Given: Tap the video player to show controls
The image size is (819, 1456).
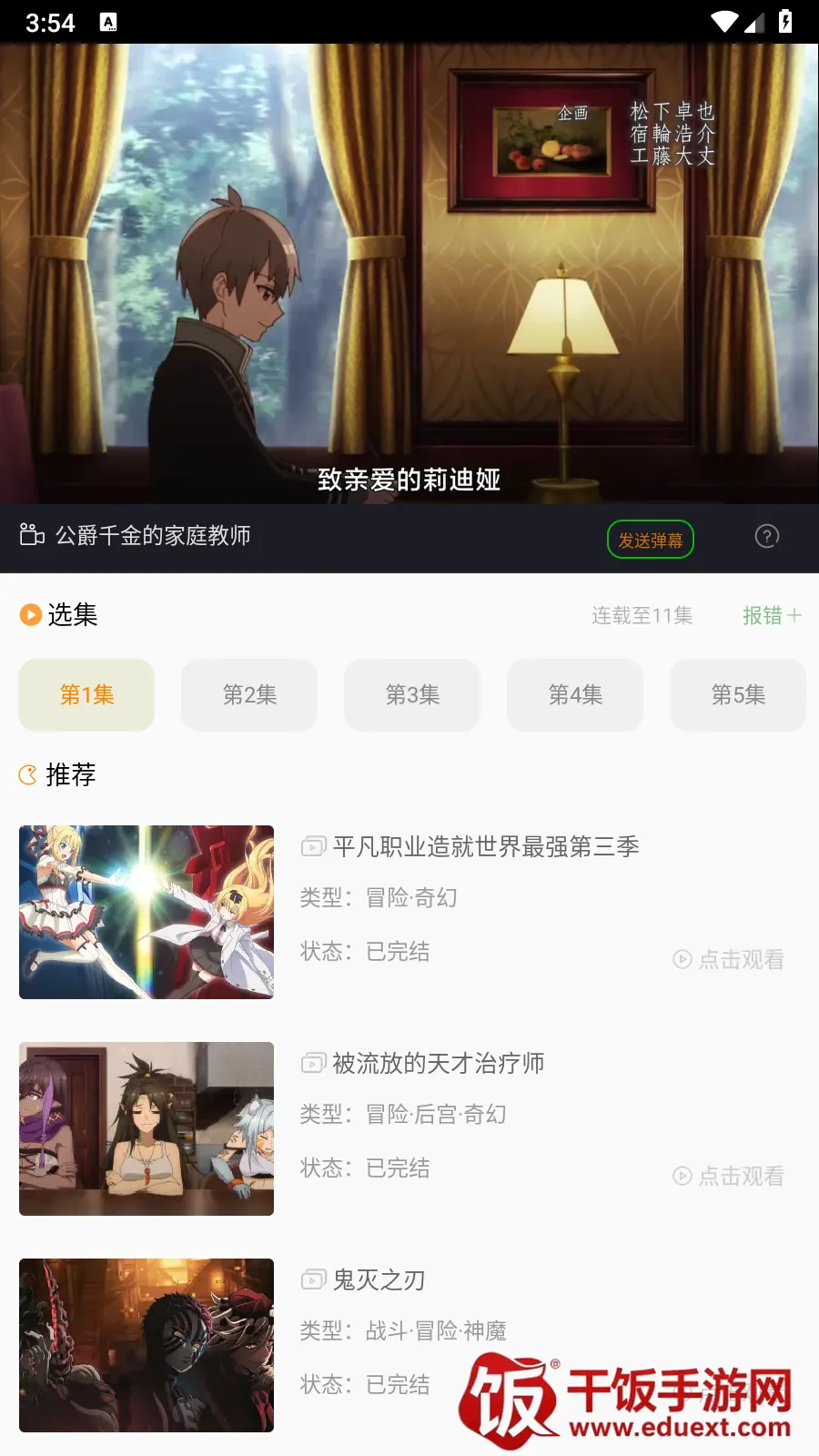Looking at the screenshot, I should [409, 273].
